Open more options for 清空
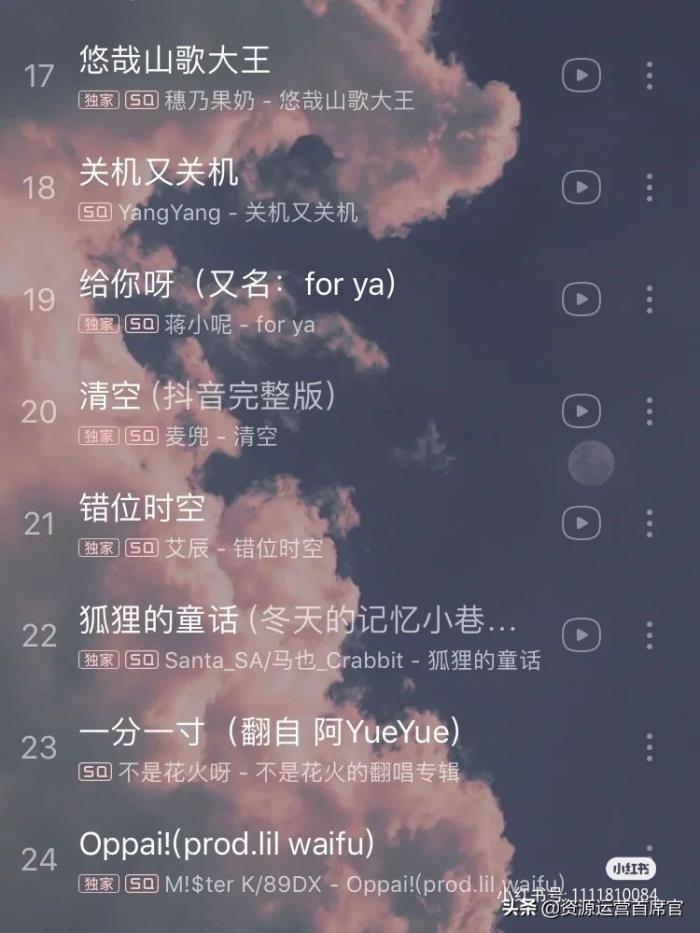The width and height of the screenshot is (700, 933). pos(649,411)
